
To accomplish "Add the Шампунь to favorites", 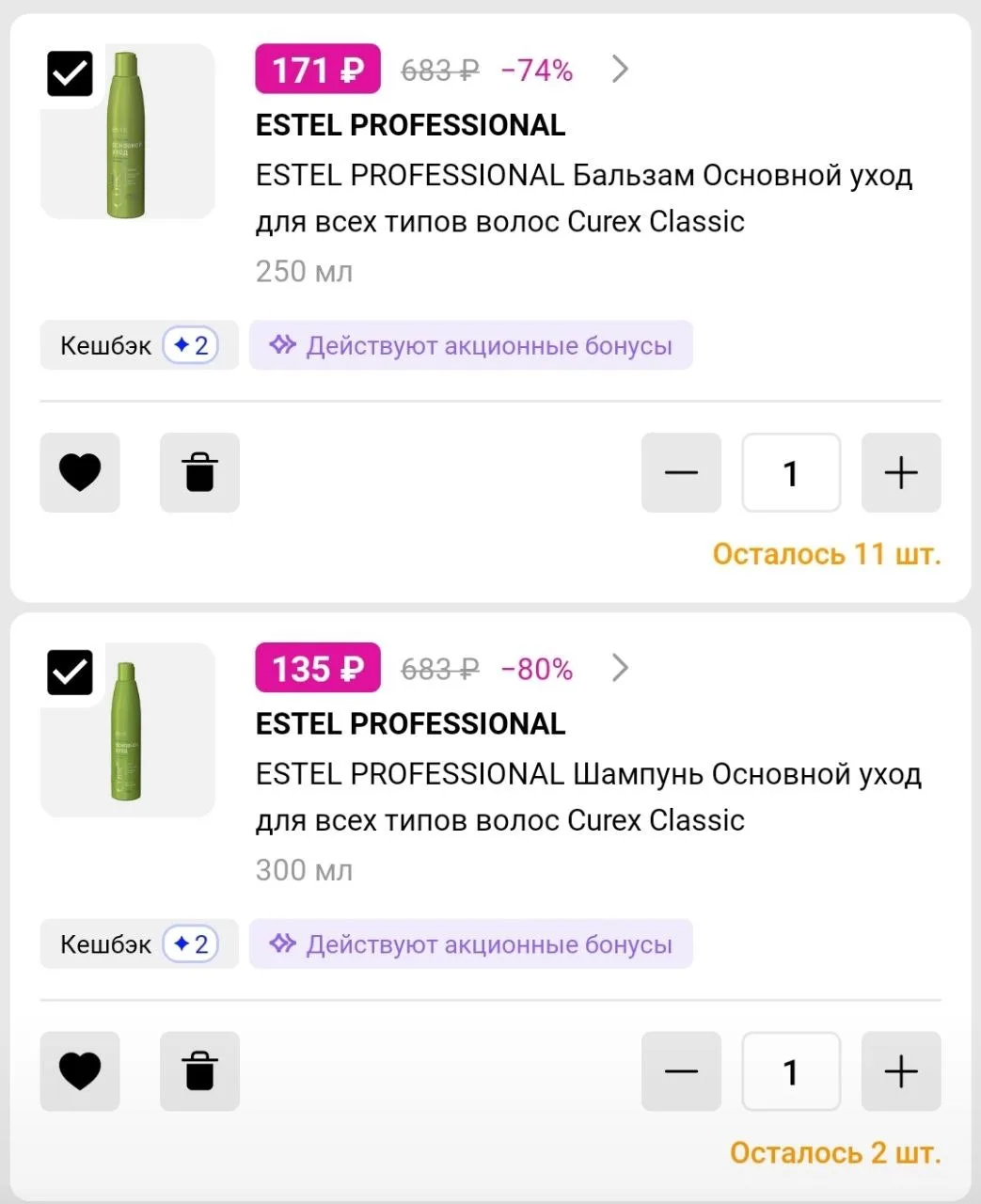I will click(80, 1070).
